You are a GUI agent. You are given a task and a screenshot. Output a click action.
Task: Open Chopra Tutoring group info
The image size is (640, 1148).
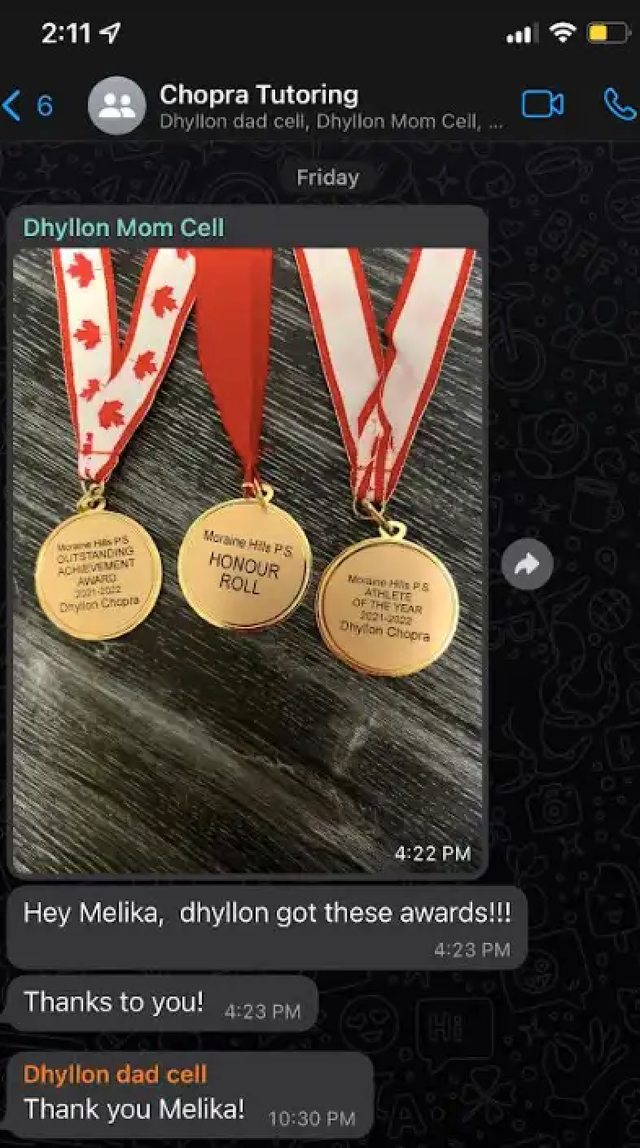click(x=300, y=105)
